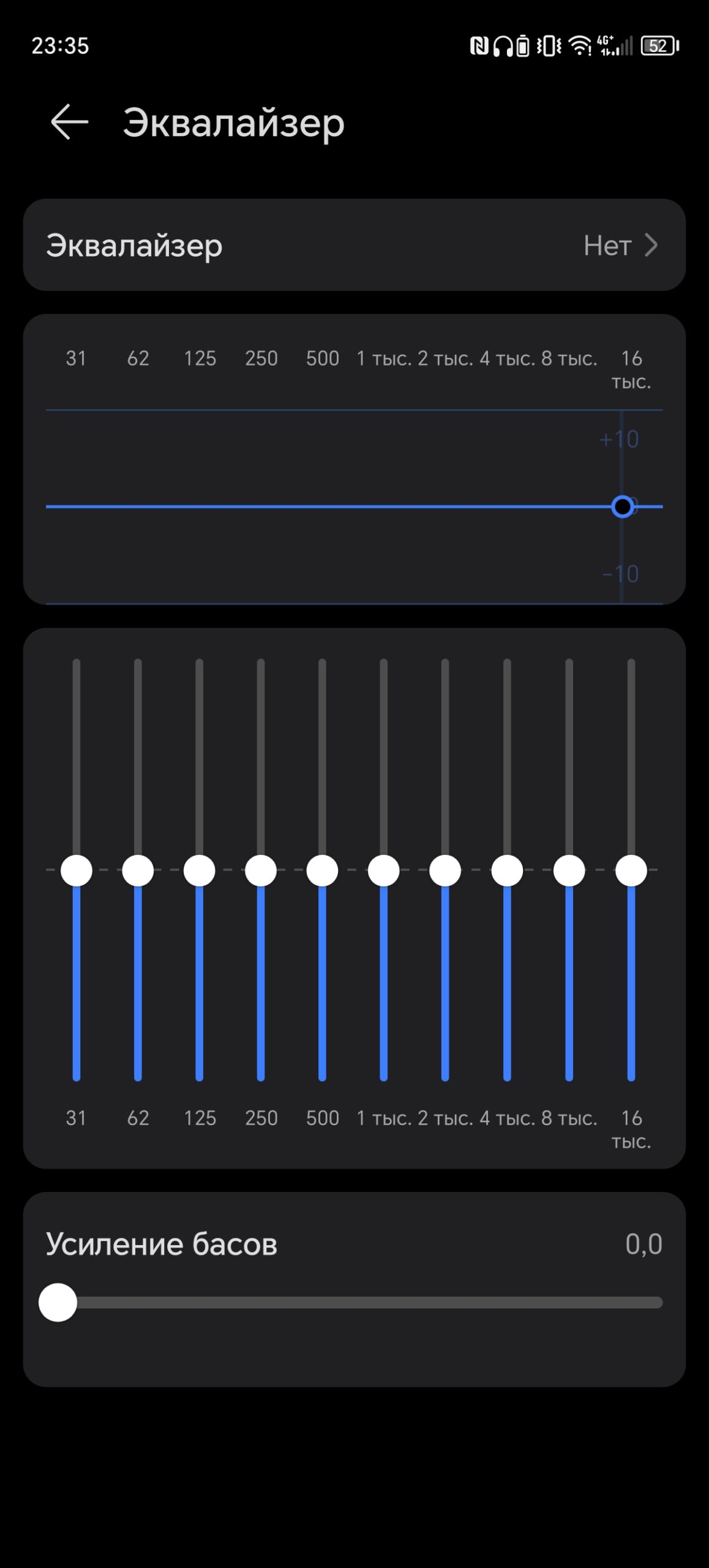709x1568 pixels.
Task: Tap the Усиление басов slider track
Action: point(354,1302)
